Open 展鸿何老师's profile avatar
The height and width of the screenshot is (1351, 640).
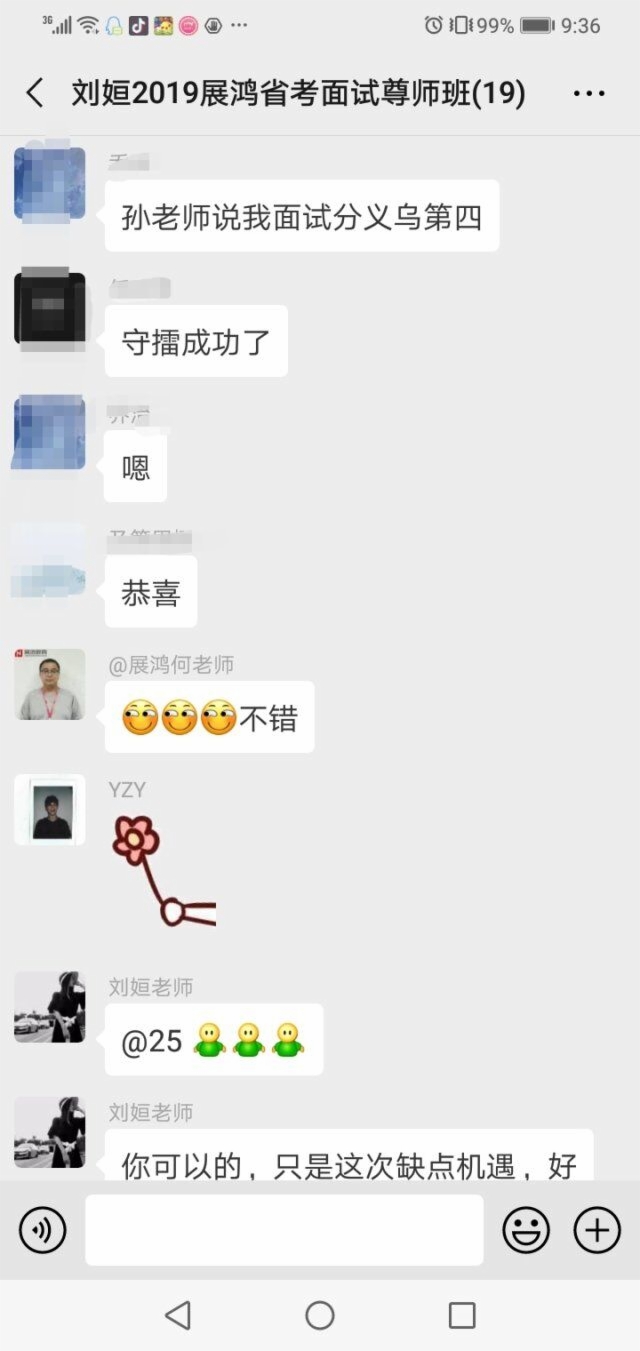pos(49,685)
